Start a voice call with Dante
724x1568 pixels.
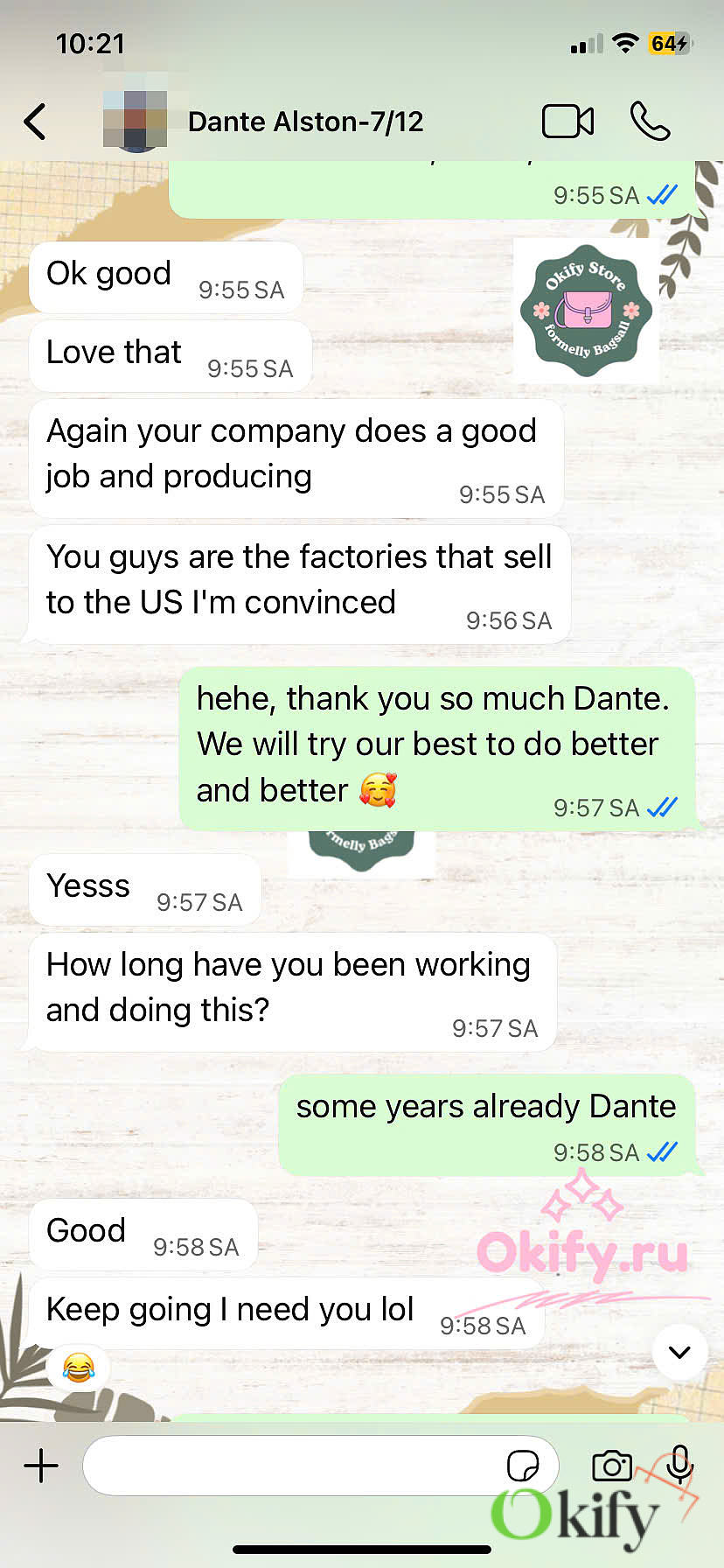[x=650, y=122]
